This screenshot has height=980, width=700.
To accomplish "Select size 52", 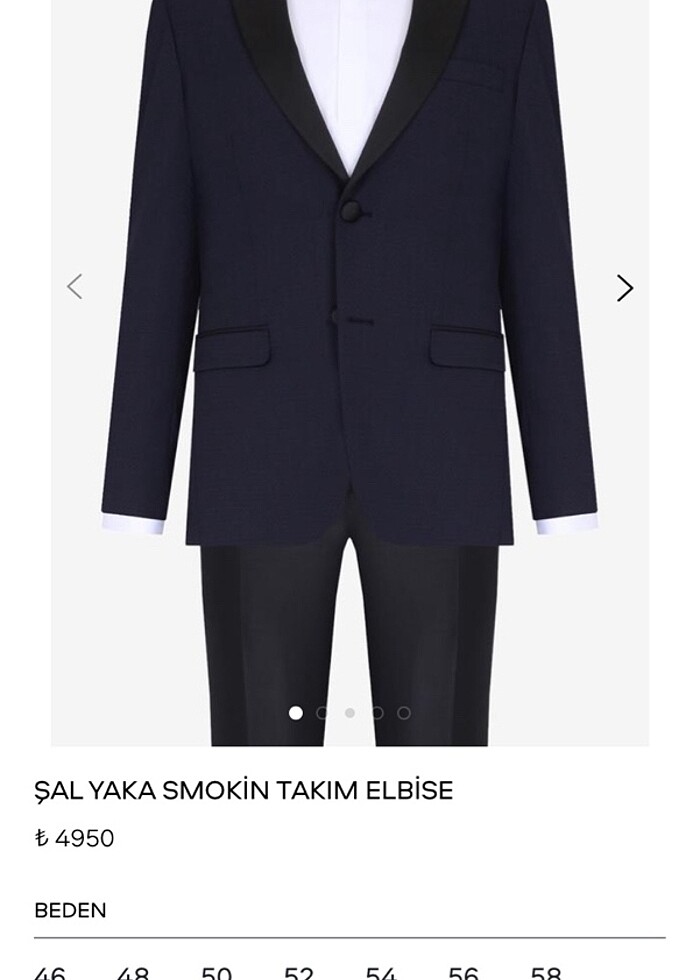I will (299, 972).
